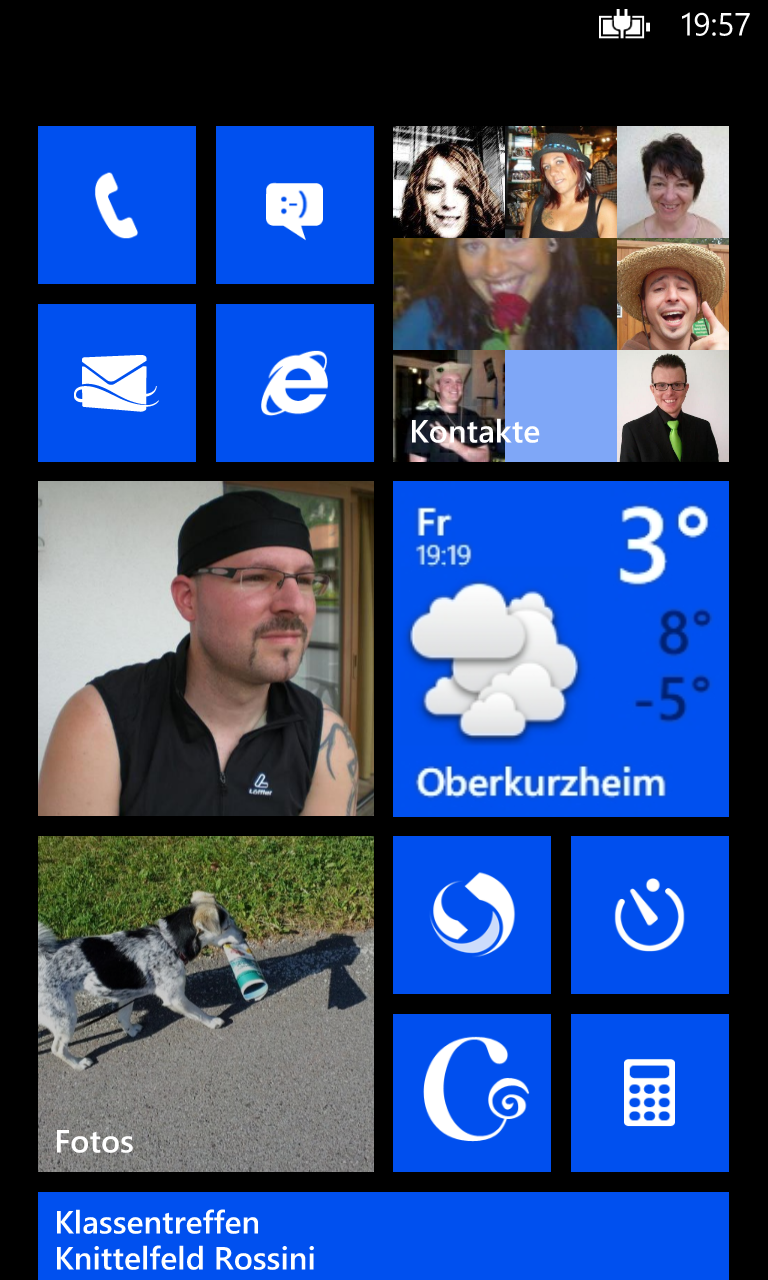Viewport: 768px width, 1280px height.
Task: Open the Kontakte people tile
Action: tap(561, 294)
